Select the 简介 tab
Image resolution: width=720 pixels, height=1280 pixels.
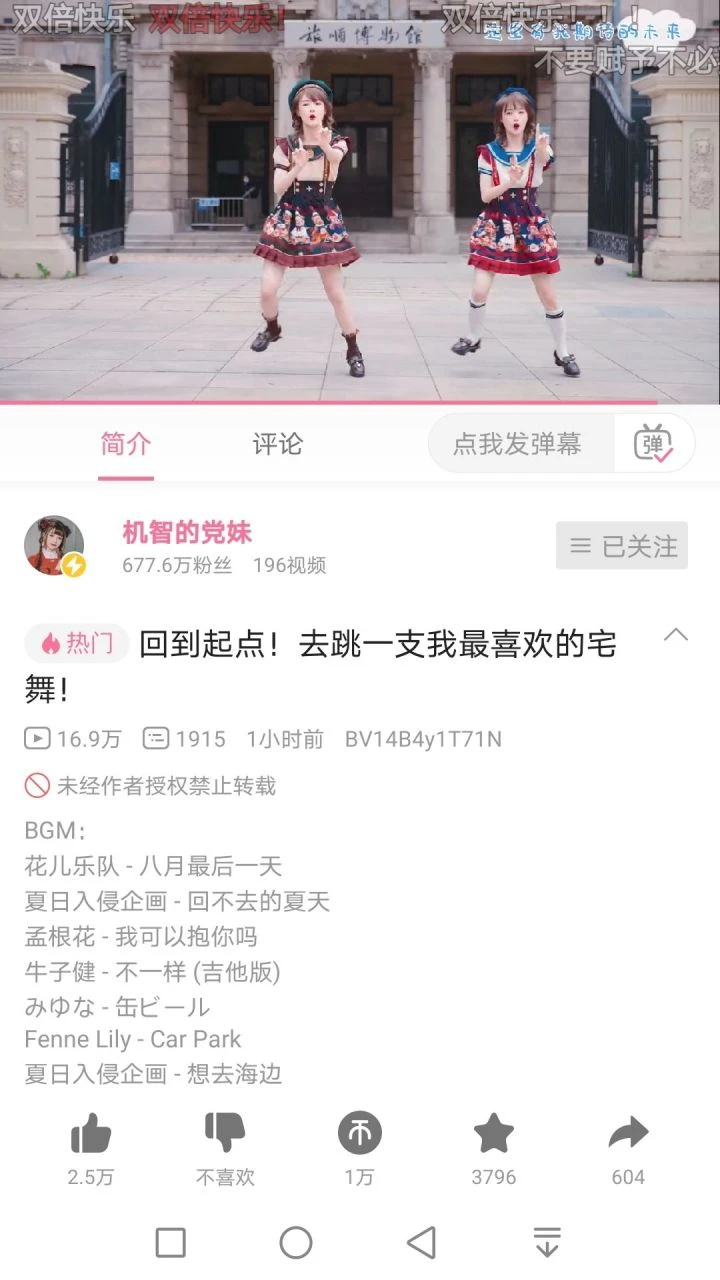pos(126,444)
